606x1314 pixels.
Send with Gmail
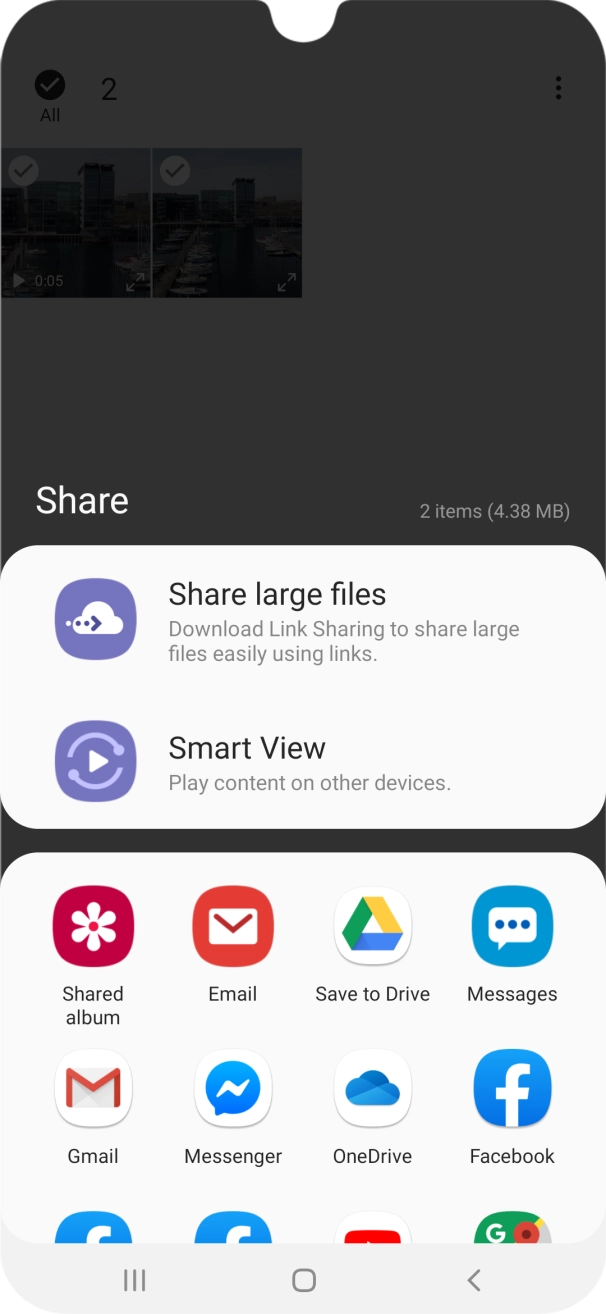pos(93,1088)
